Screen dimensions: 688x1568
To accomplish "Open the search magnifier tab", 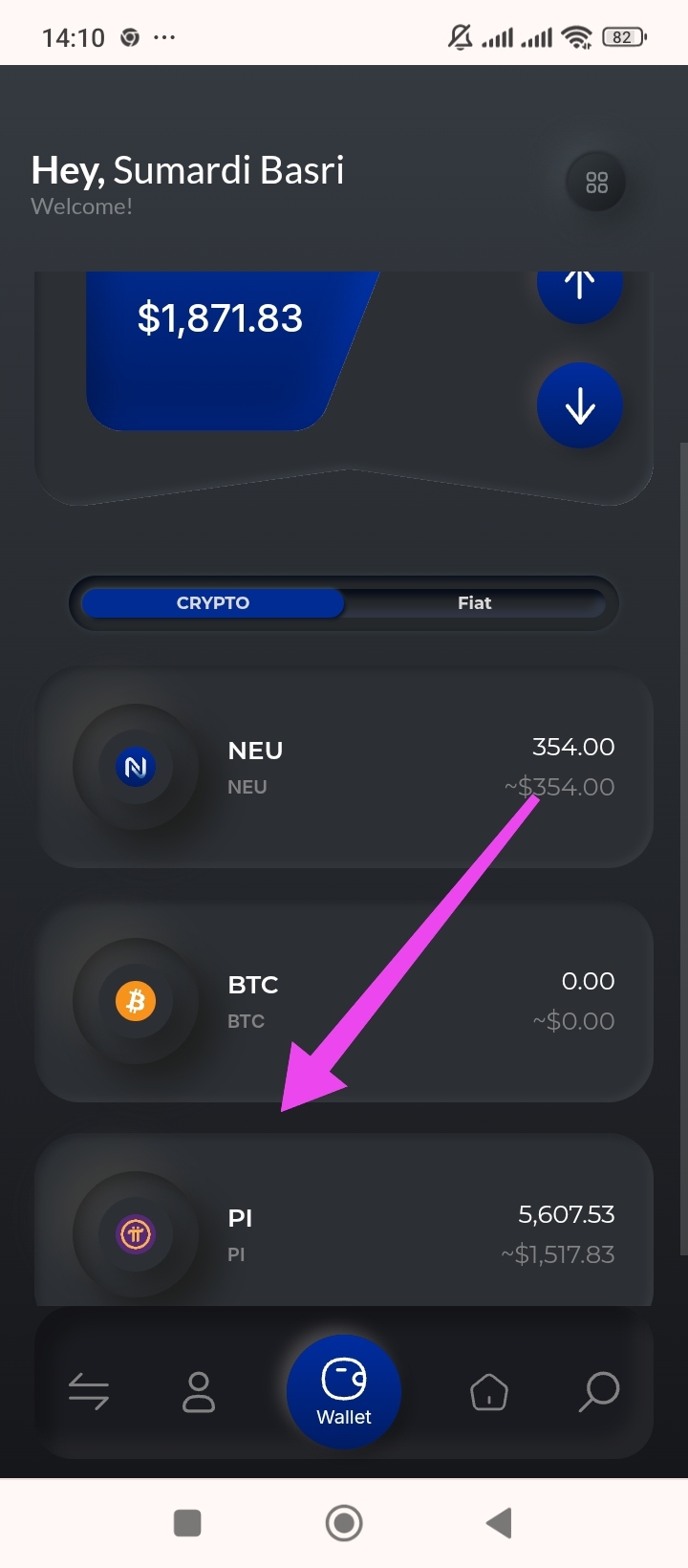I will pyautogui.click(x=599, y=1391).
